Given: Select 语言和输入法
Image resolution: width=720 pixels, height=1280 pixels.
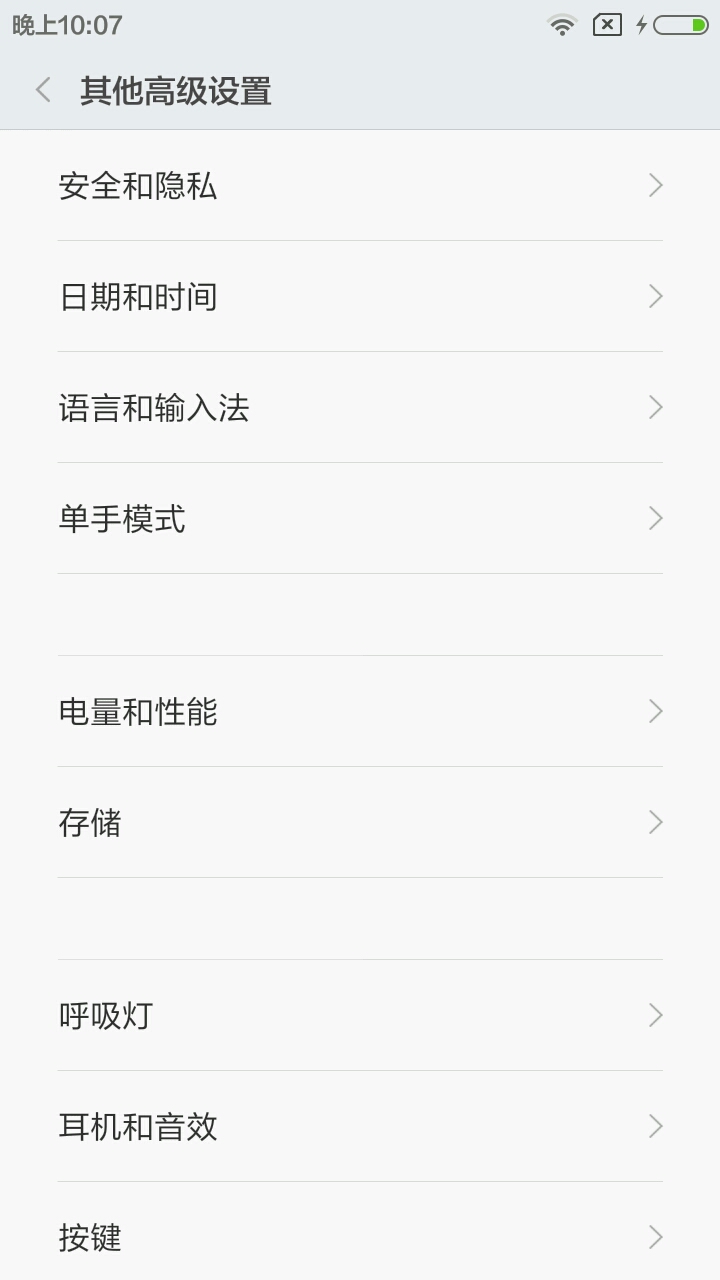Looking at the screenshot, I should click(360, 408).
